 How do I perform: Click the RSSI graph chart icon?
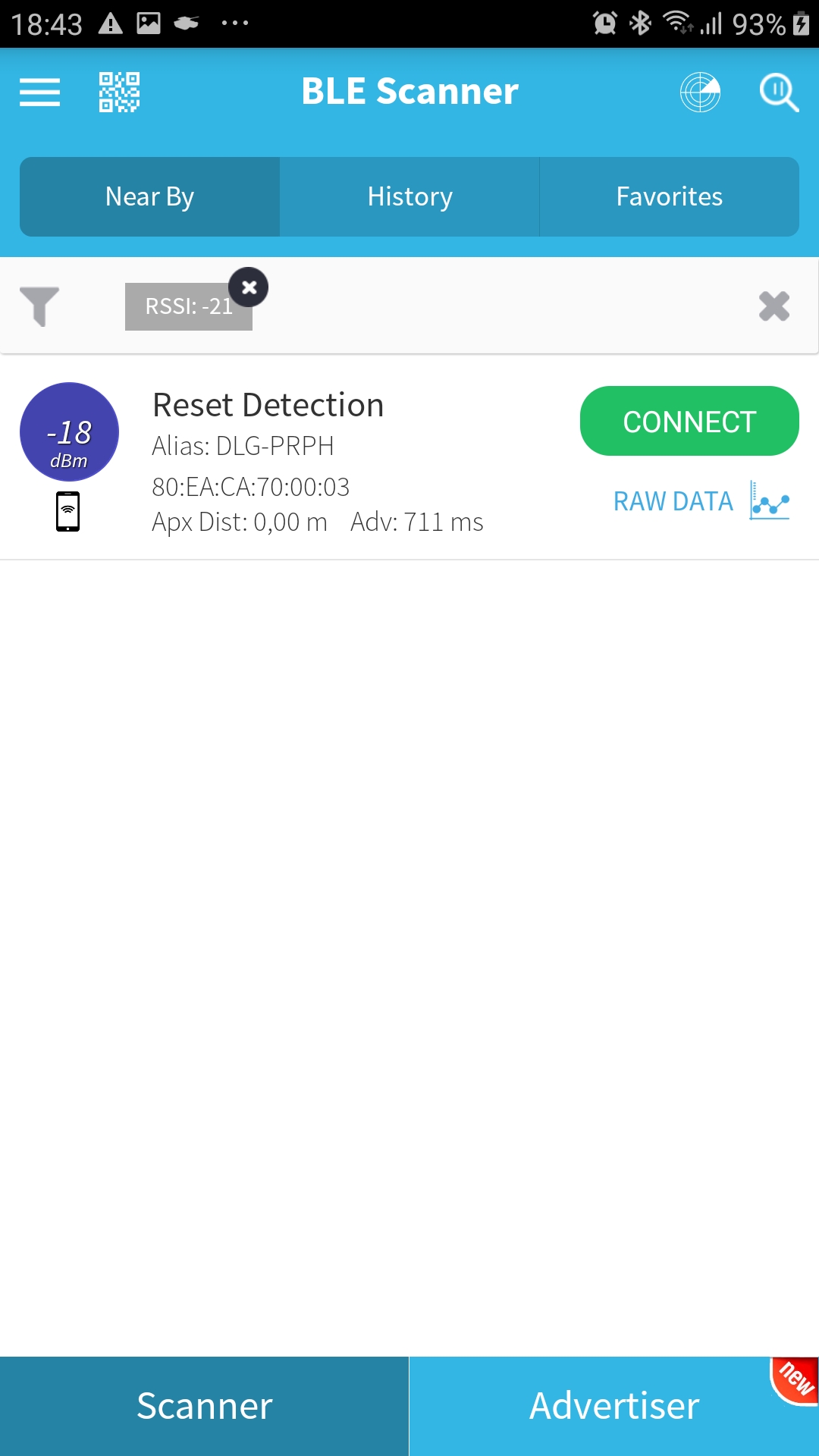pos(768,501)
